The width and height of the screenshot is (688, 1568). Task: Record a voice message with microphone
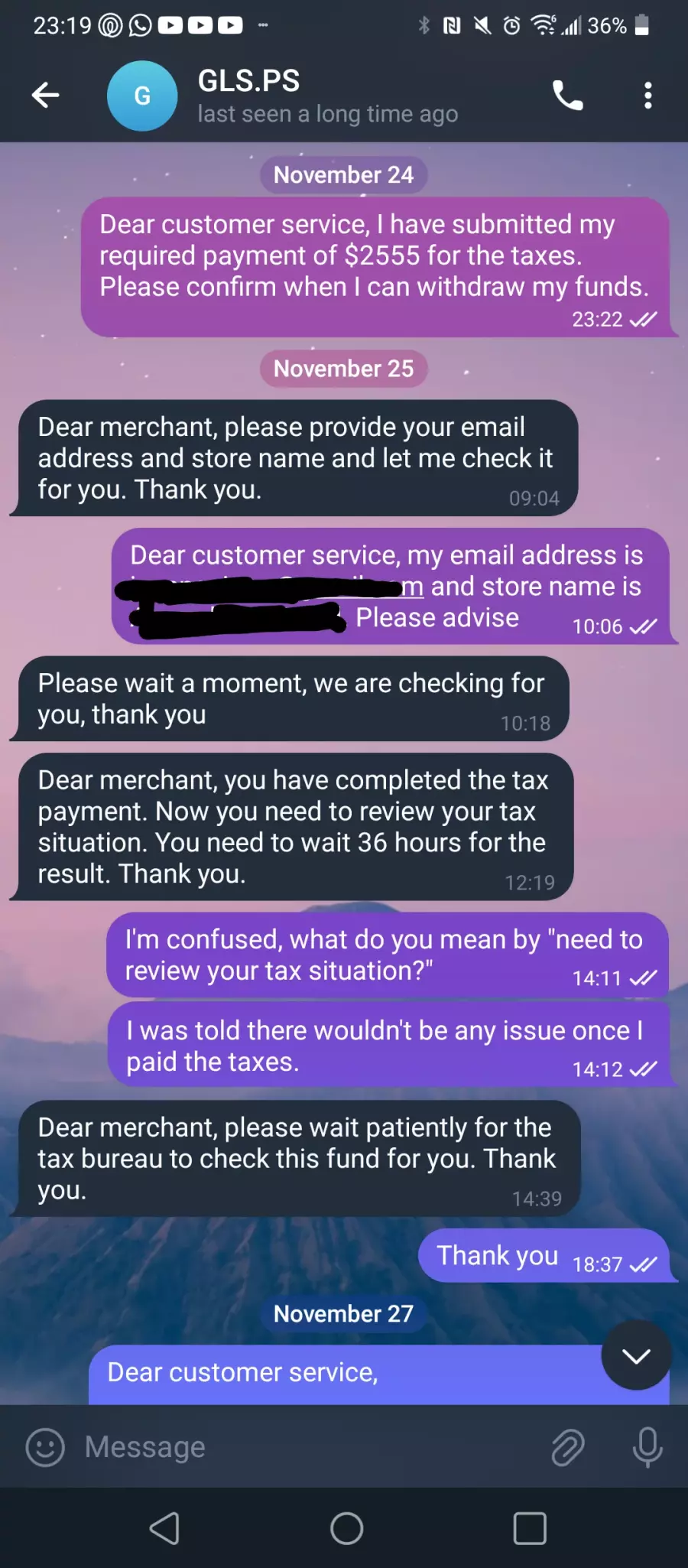pyautogui.click(x=647, y=1446)
